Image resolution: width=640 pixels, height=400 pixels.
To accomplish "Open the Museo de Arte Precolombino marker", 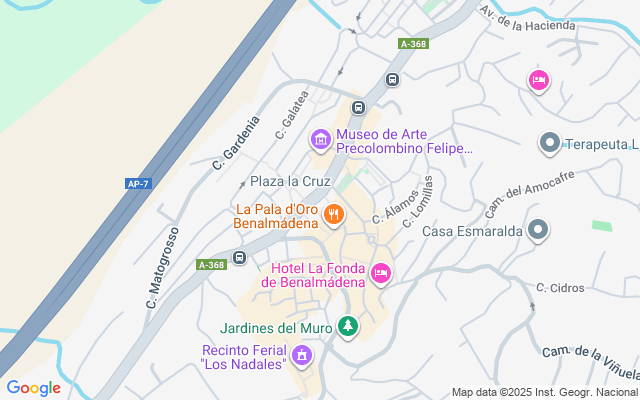I will click(x=321, y=140).
